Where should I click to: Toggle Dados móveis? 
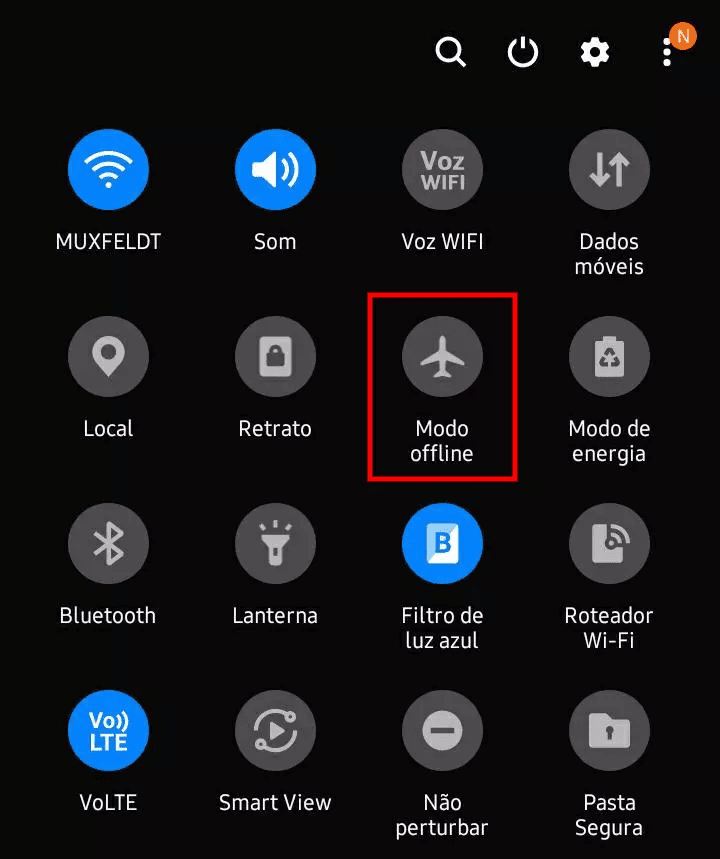[609, 169]
